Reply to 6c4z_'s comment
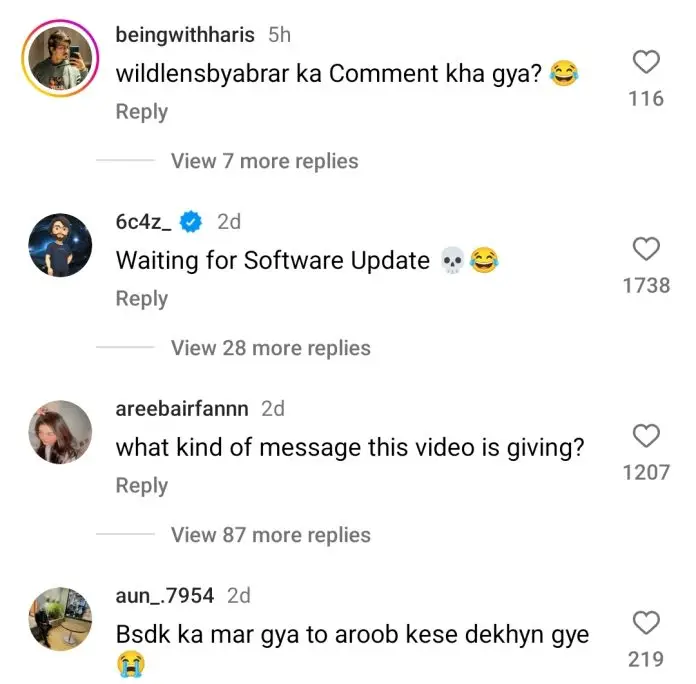Viewport: 696px width, 684px height. click(x=141, y=298)
